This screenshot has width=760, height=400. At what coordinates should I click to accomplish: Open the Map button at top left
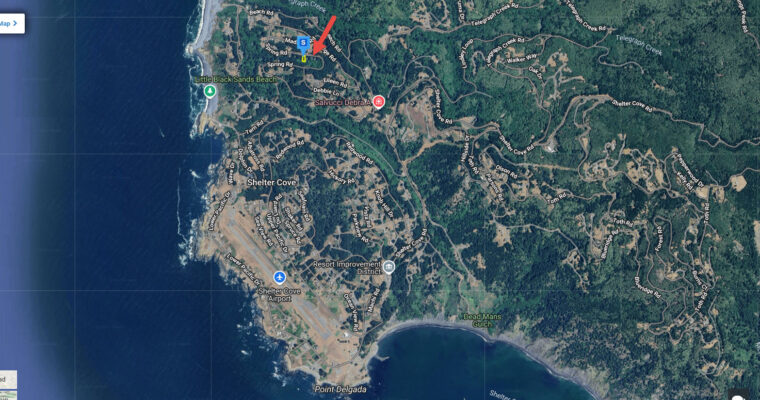pos(10,22)
